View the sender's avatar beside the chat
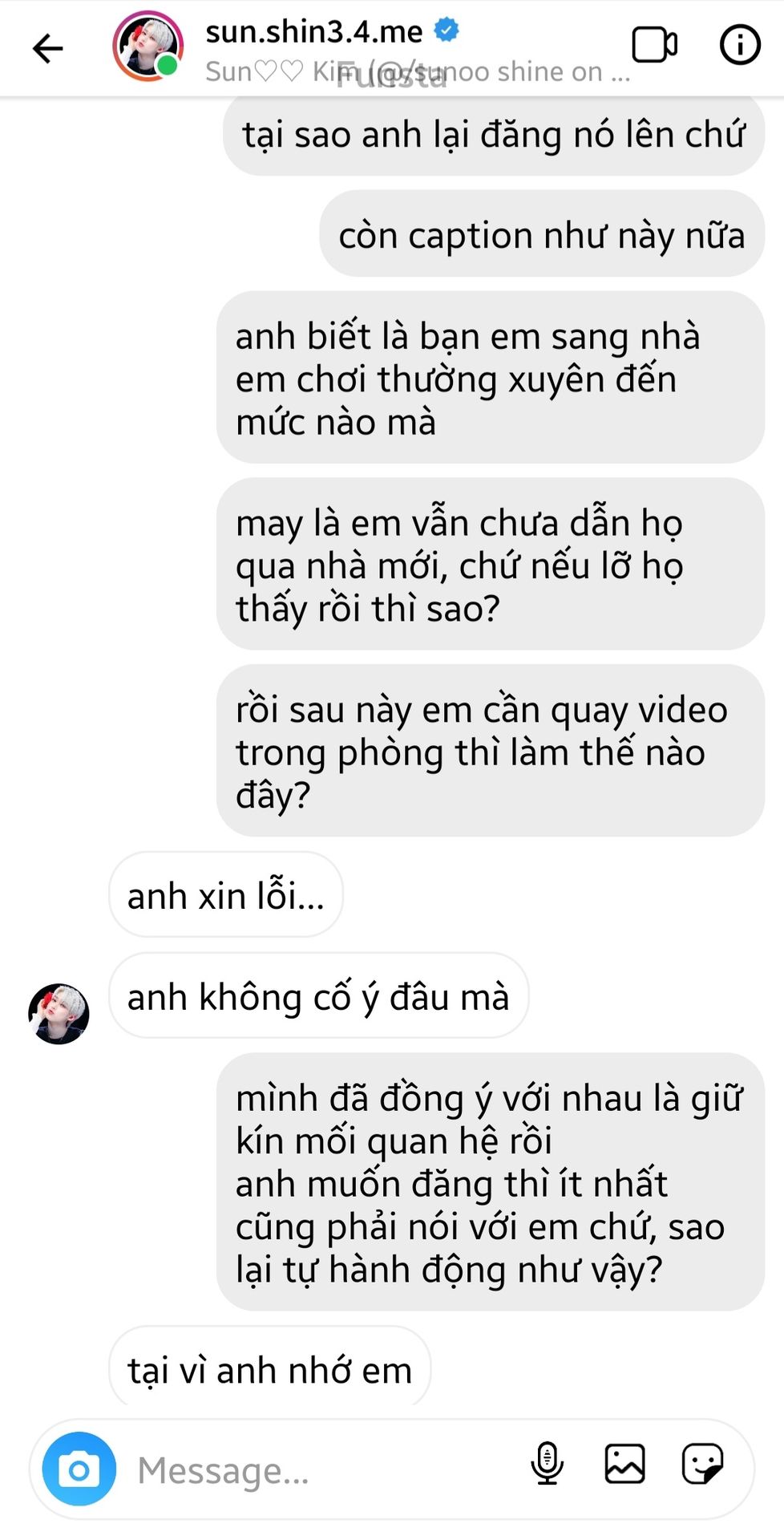Image resolution: width=784 pixels, height=1540 pixels. [x=59, y=1014]
